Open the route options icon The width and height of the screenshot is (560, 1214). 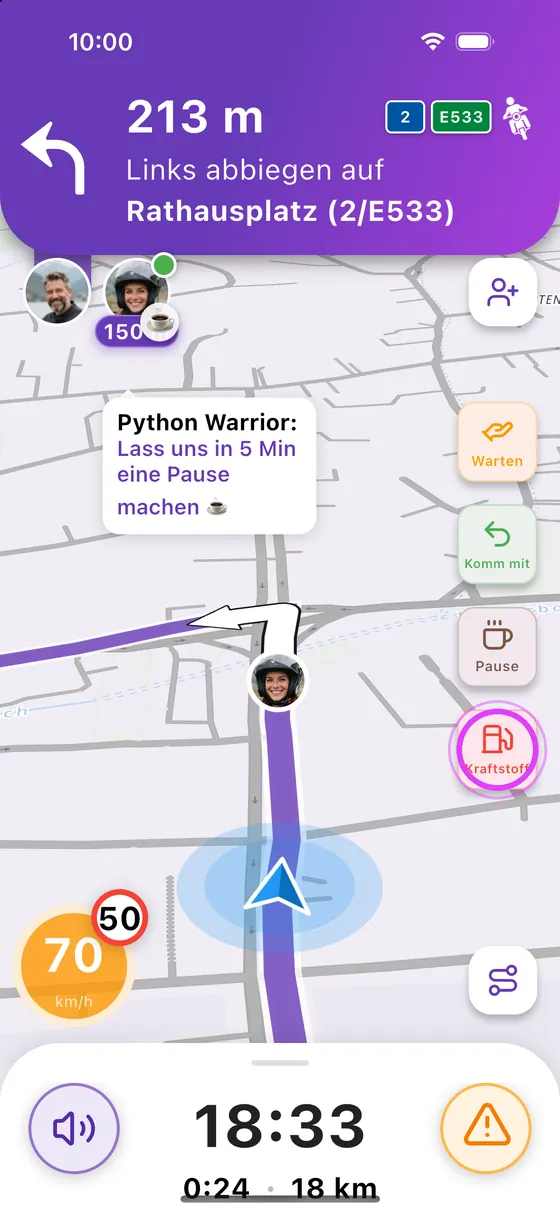coord(503,981)
